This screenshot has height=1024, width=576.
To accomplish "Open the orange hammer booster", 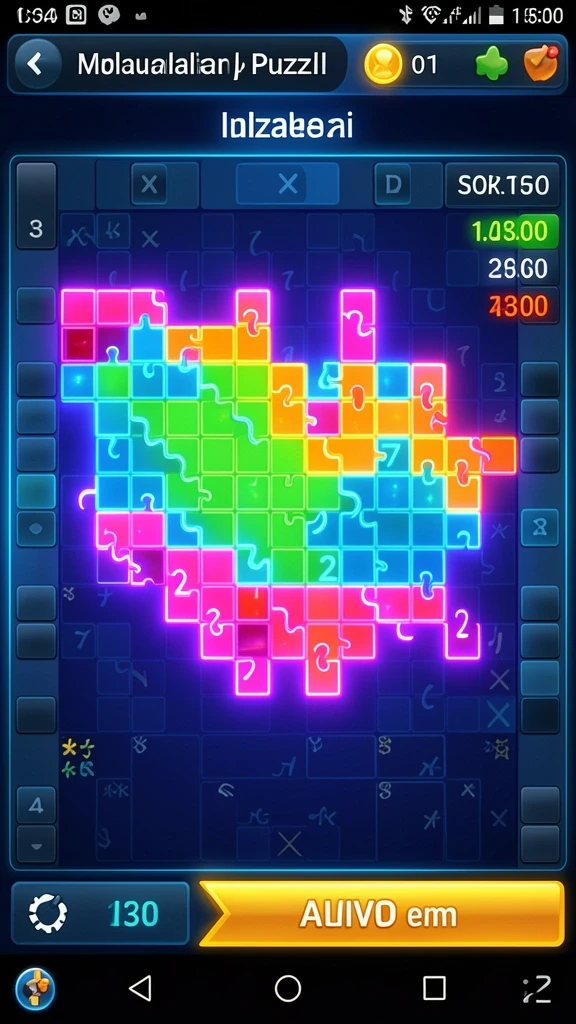I will point(541,63).
